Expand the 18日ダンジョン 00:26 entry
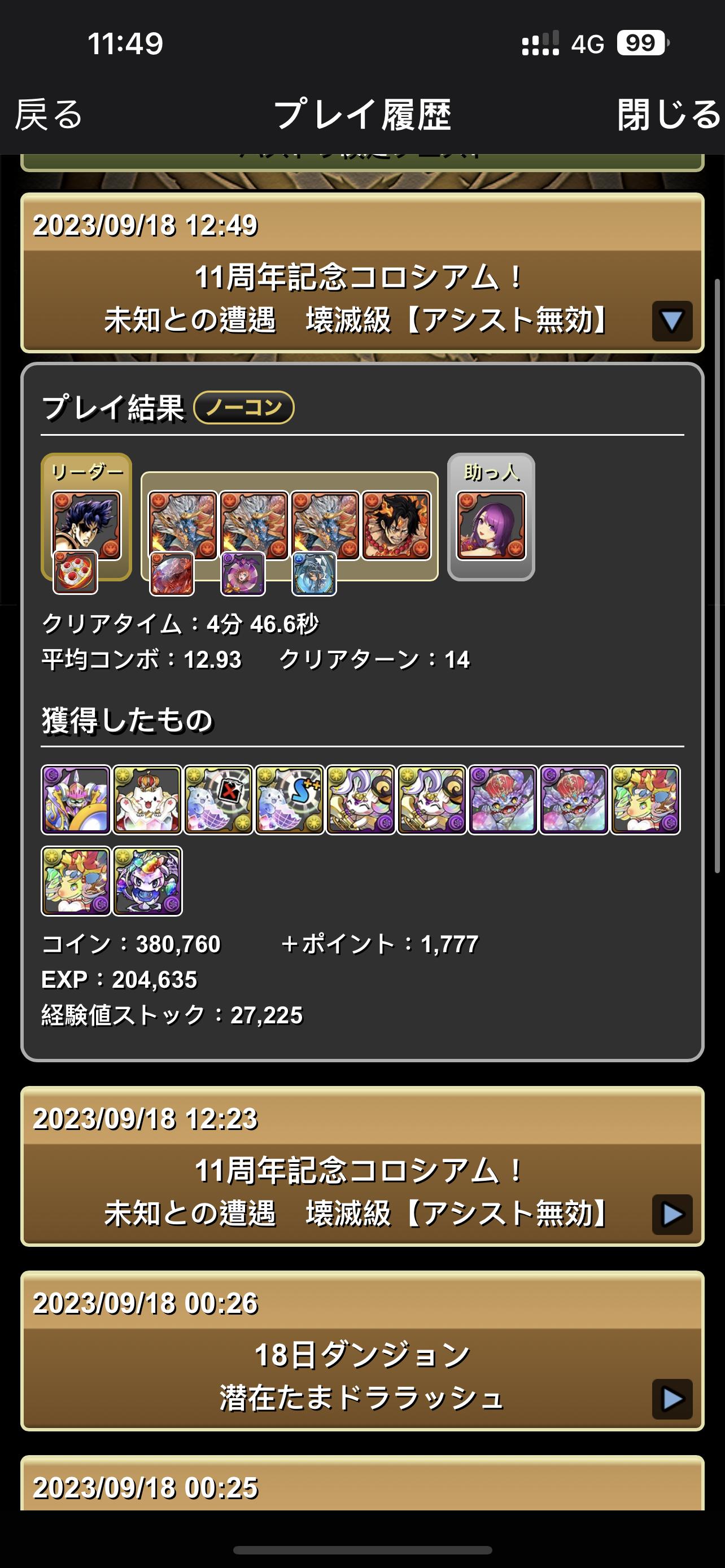Screen dimensions: 725x1568 coord(671,1399)
